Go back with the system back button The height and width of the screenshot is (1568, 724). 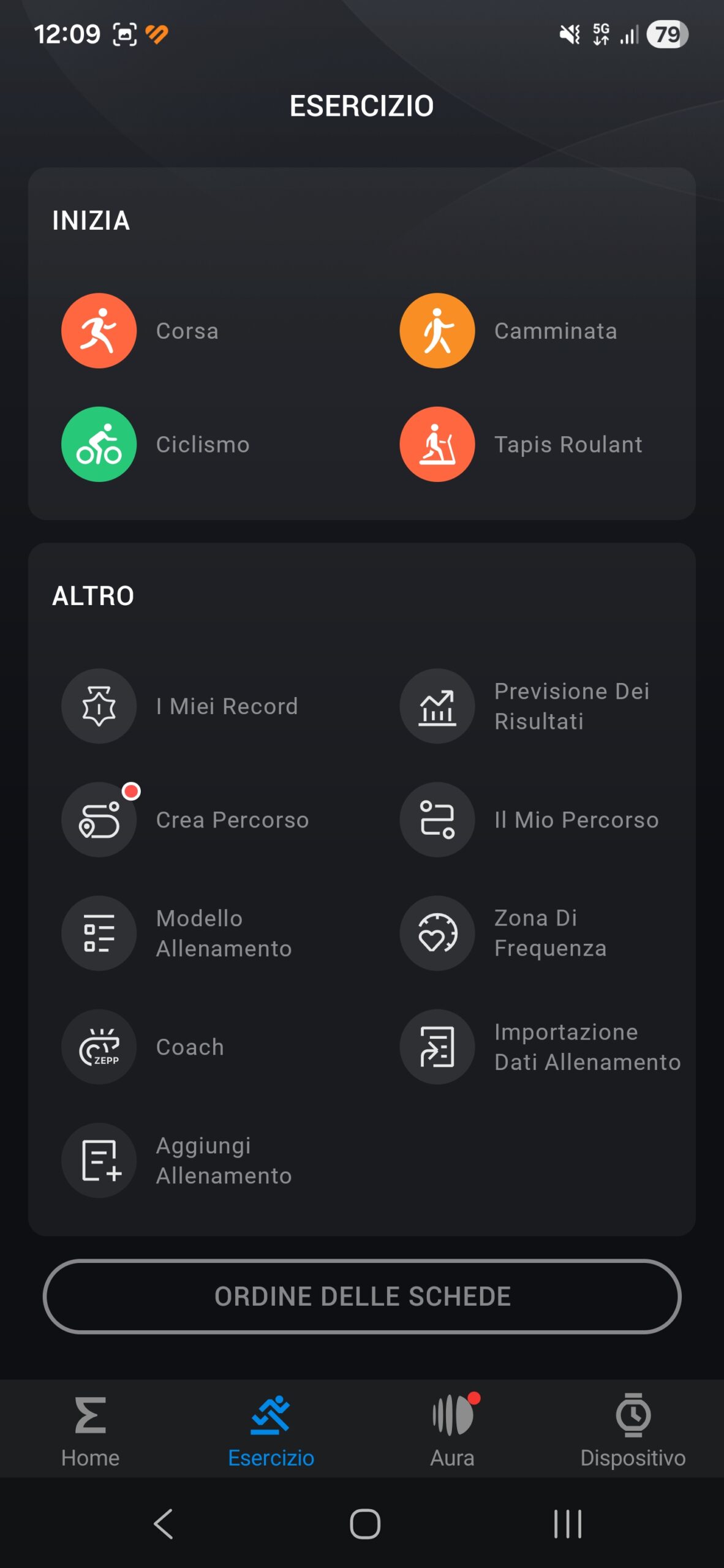pyautogui.click(x=163, y=1523)
